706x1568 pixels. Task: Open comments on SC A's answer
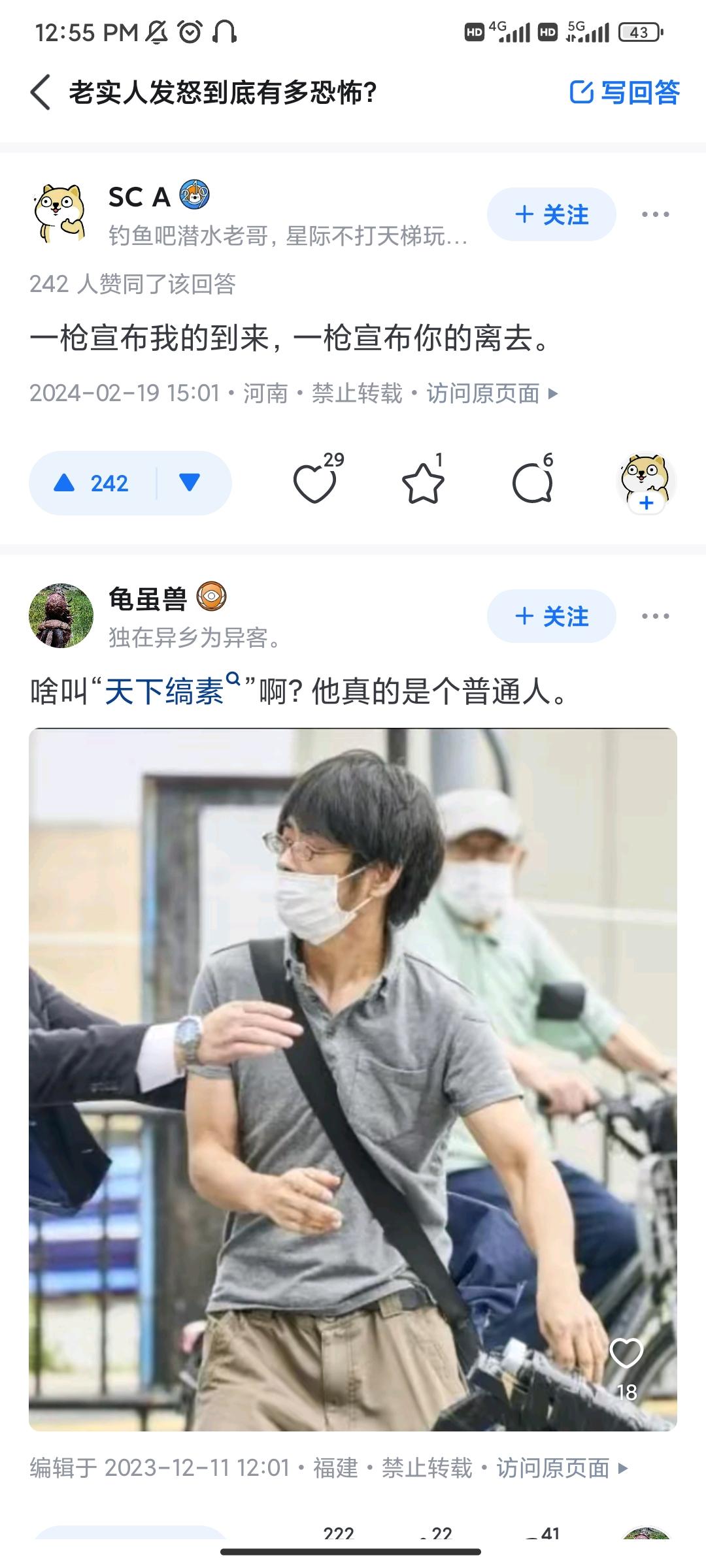coord(533,482)
